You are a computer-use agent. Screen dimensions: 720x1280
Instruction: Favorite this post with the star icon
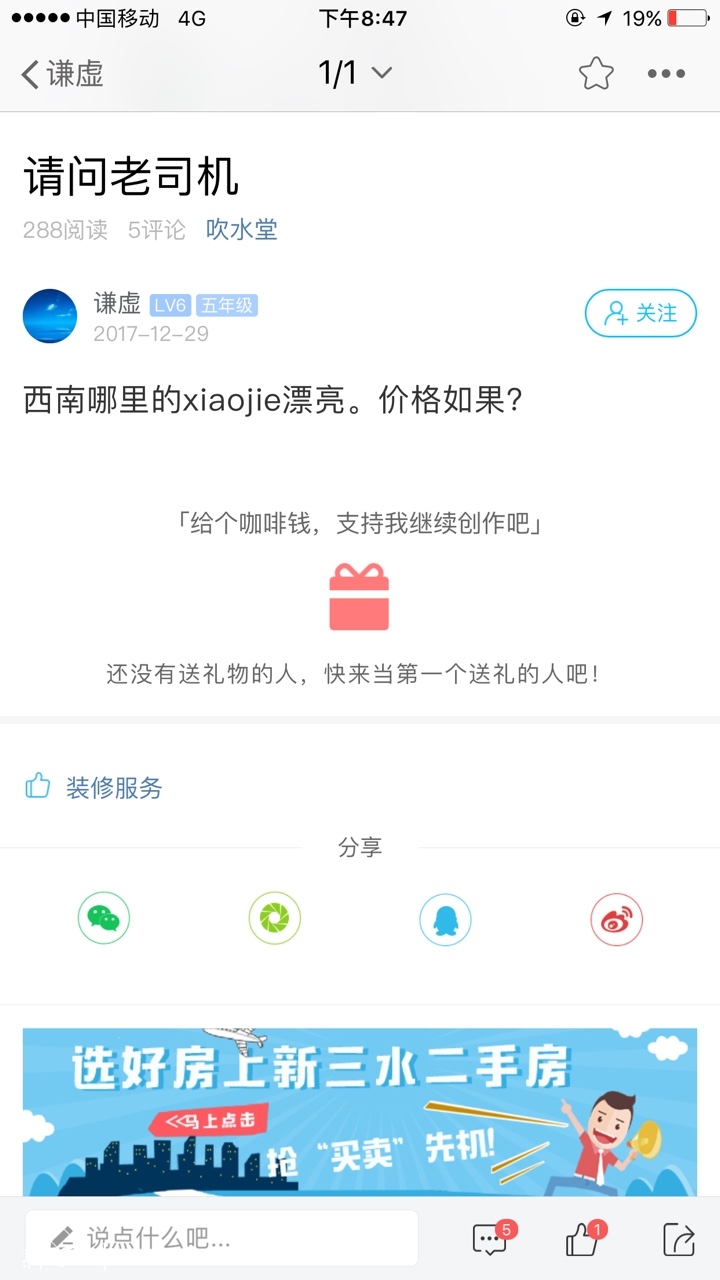595,73
